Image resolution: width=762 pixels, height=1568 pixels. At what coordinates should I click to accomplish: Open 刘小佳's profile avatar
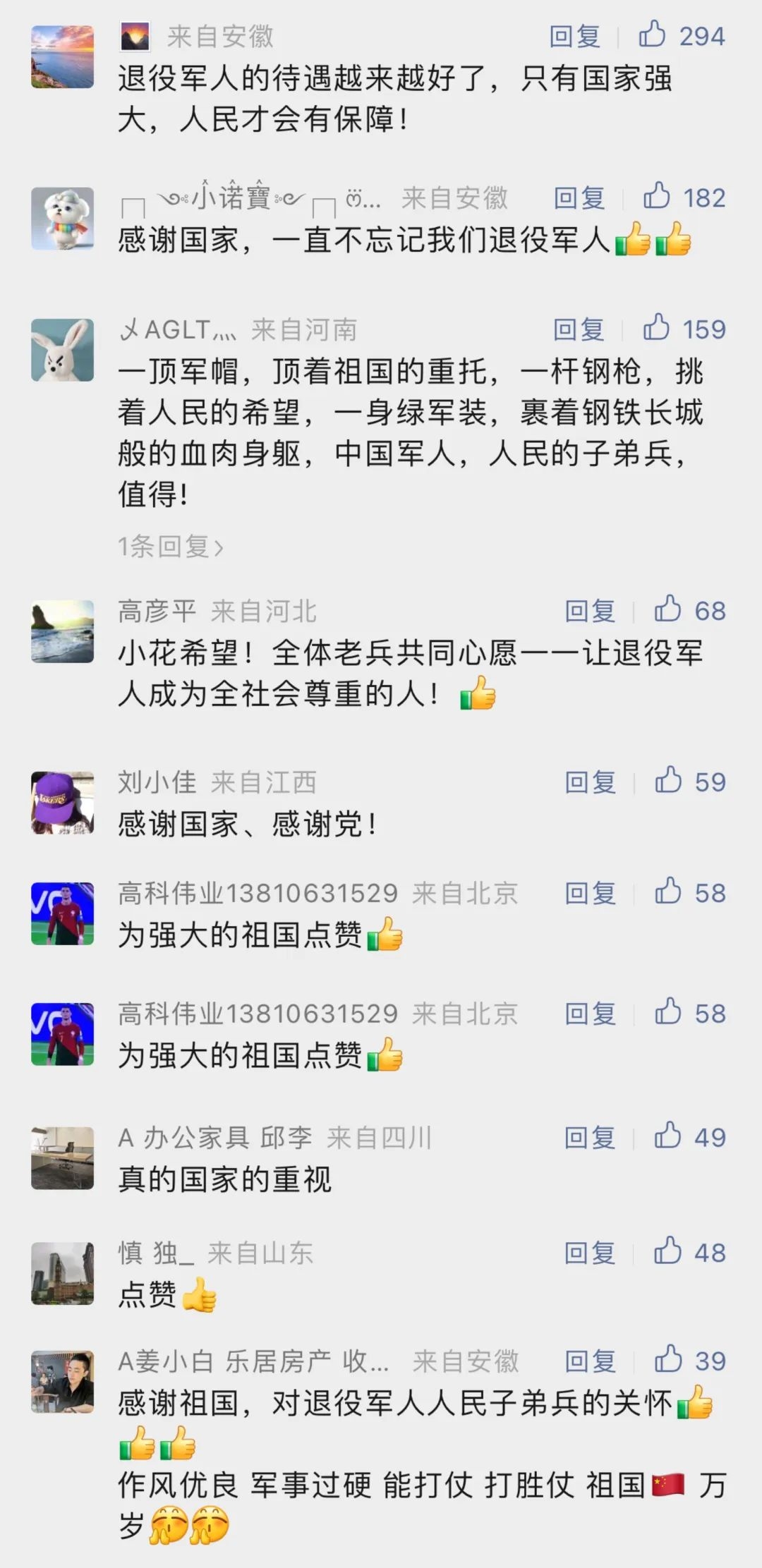[x=63, y=803]
